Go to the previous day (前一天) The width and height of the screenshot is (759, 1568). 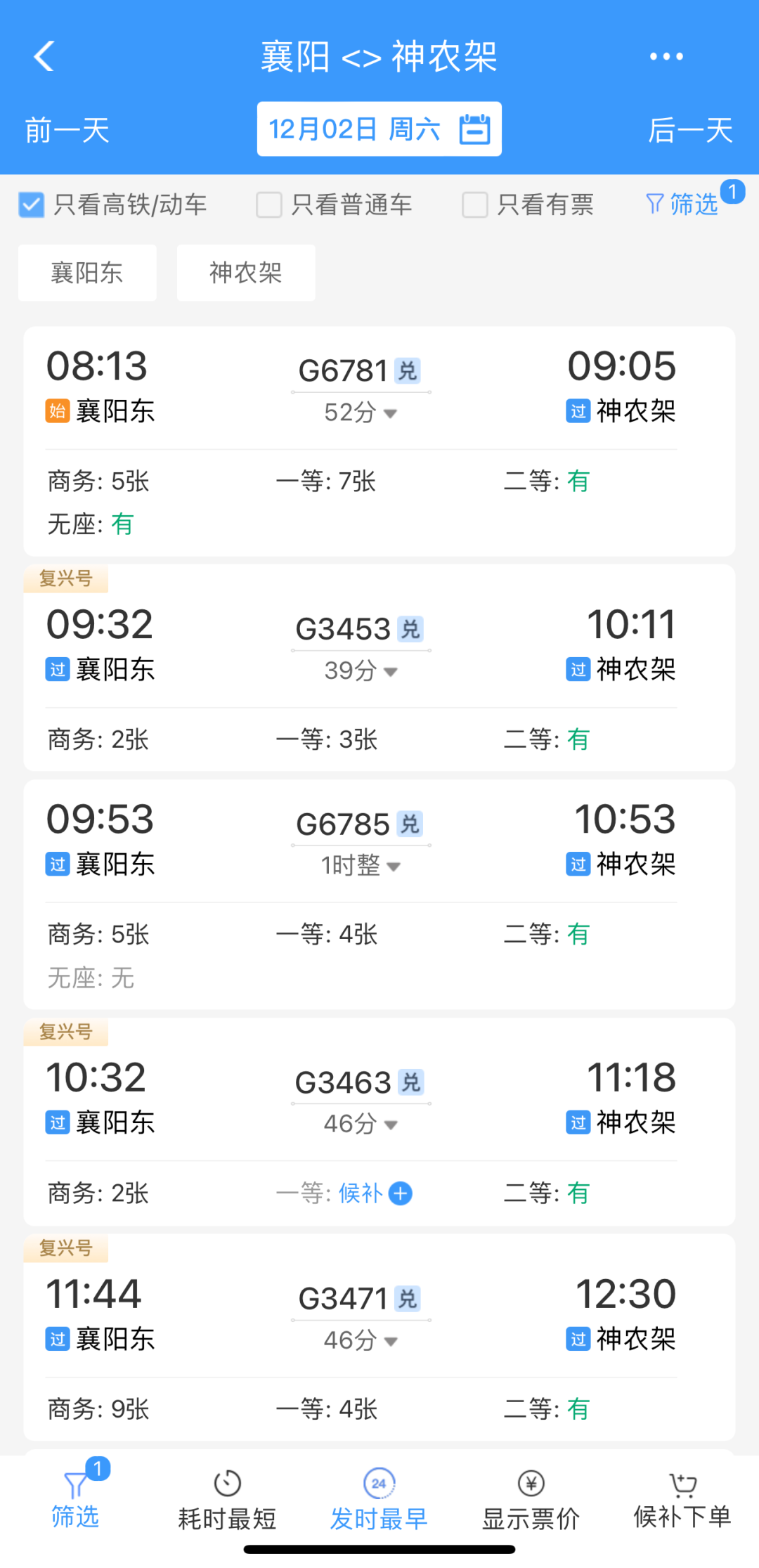(x=67, y=131)
